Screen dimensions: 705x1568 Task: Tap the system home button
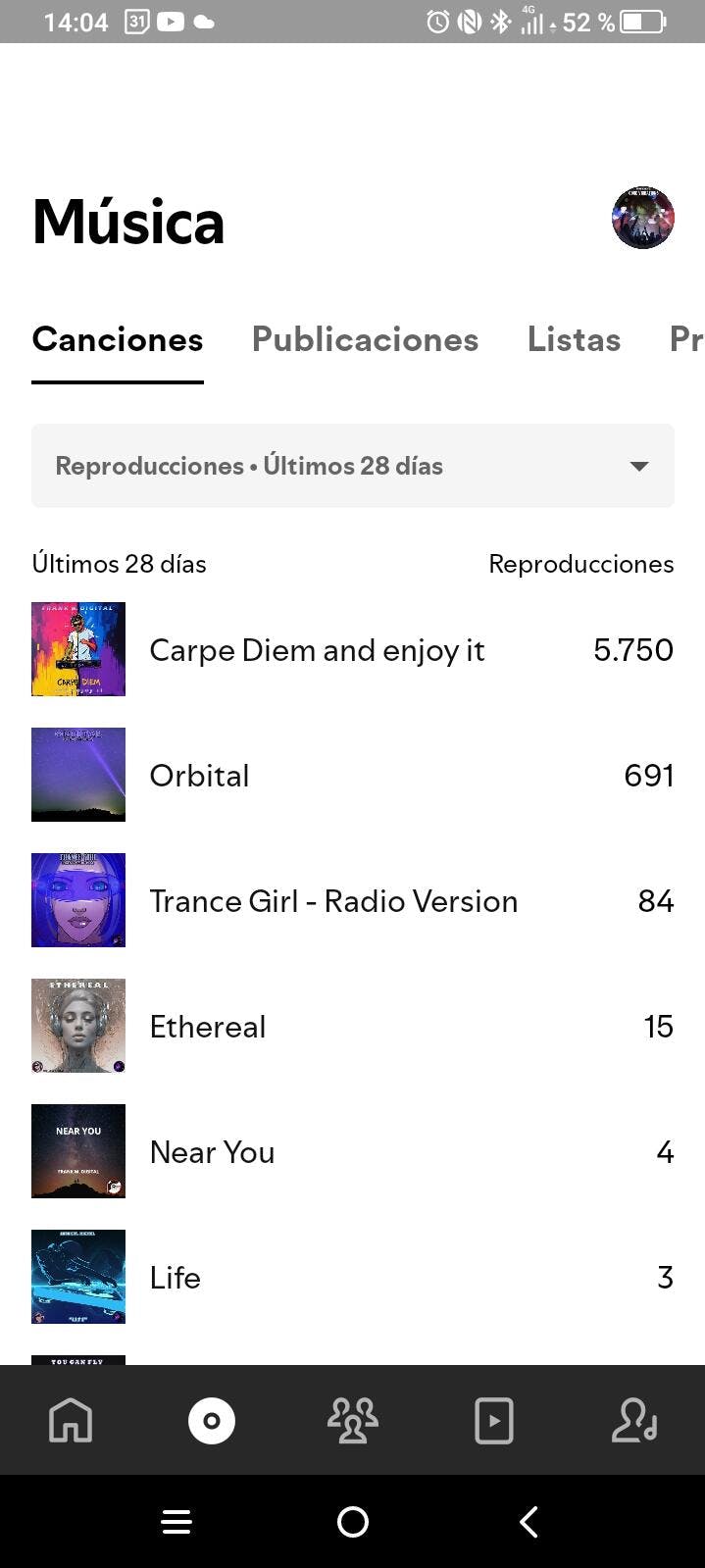point(353,1522)
